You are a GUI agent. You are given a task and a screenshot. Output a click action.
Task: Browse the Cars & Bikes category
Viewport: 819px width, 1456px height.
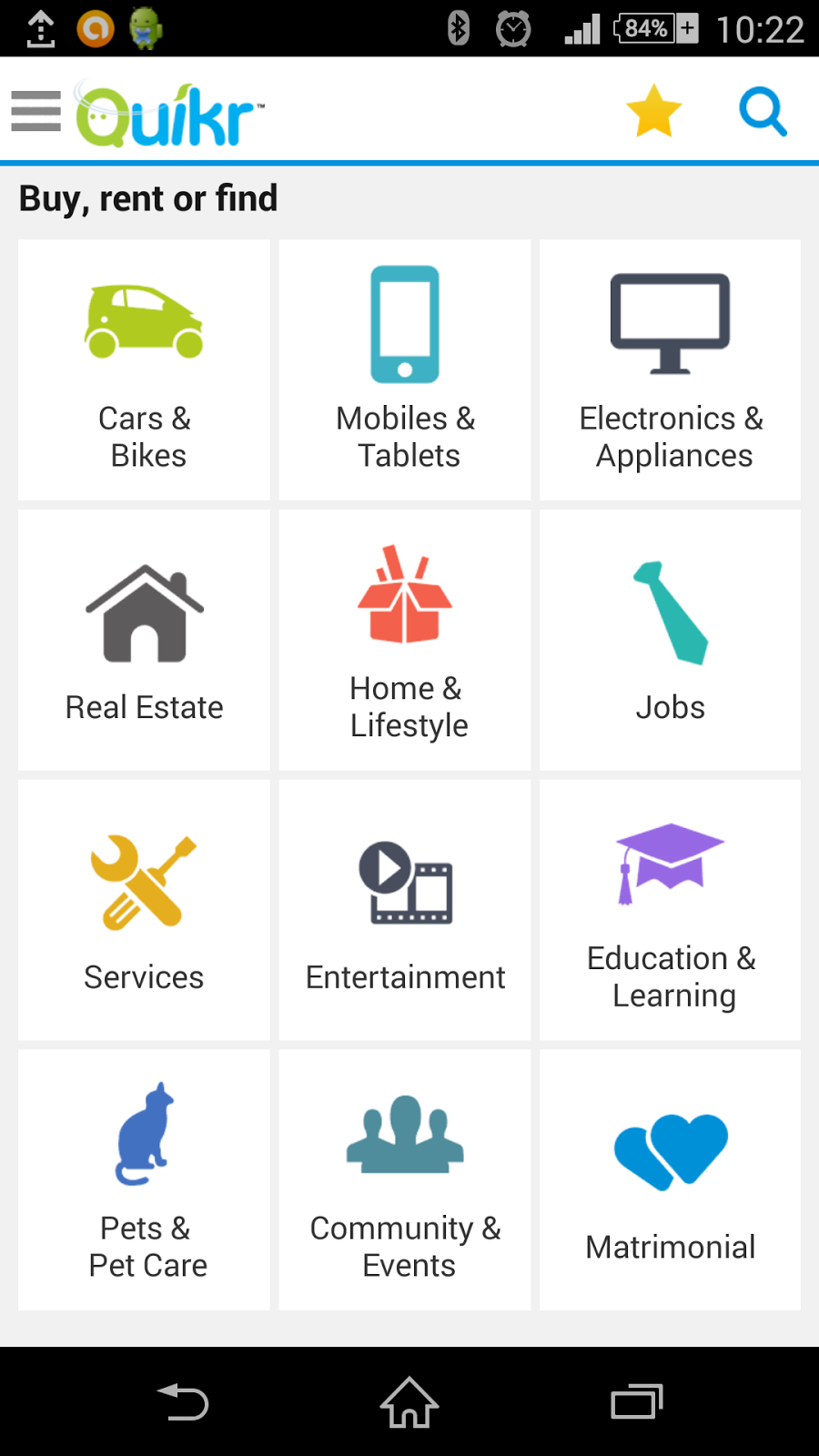pyautogui.click(x=144, y=369)
